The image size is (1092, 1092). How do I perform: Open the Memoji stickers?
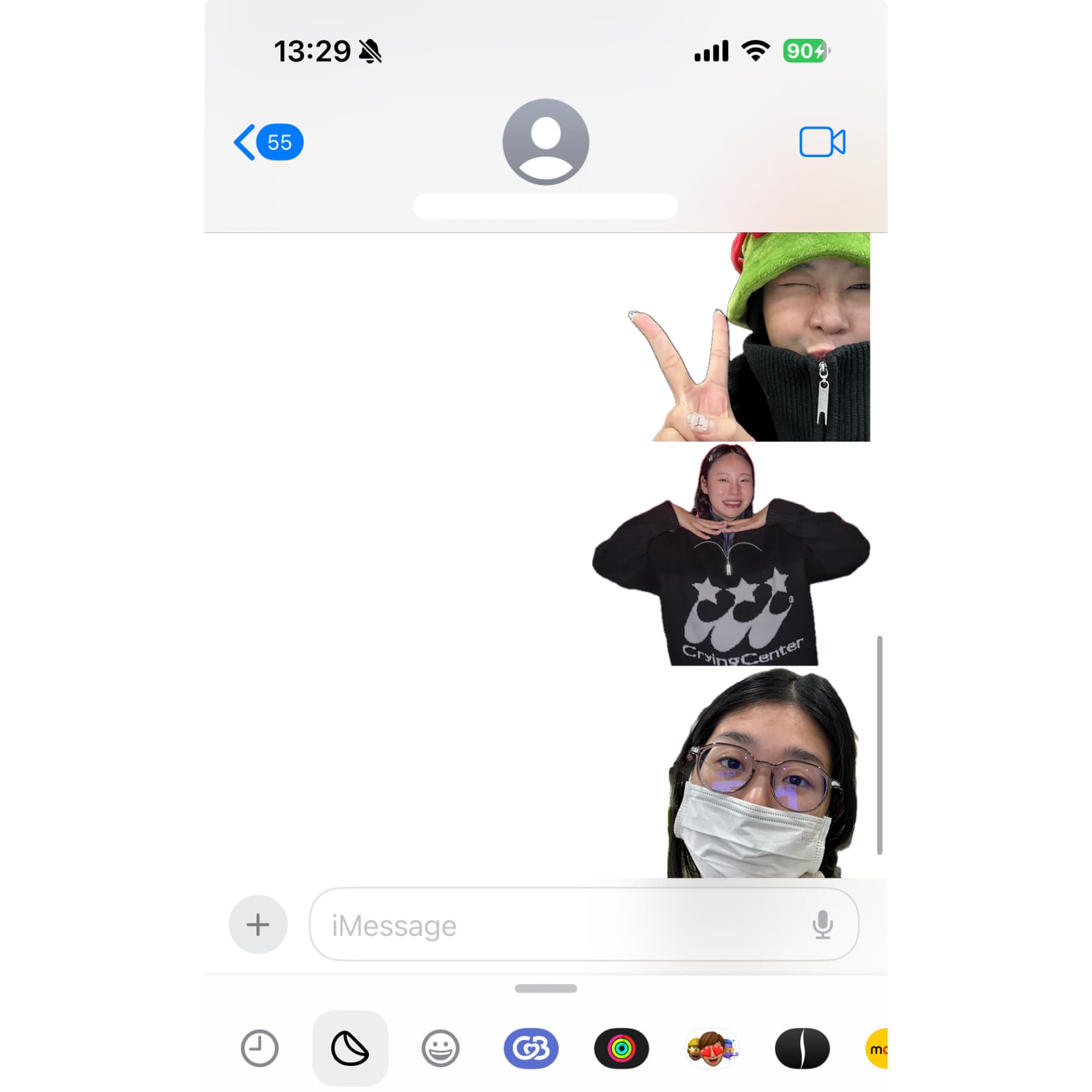pos(712,1048)
